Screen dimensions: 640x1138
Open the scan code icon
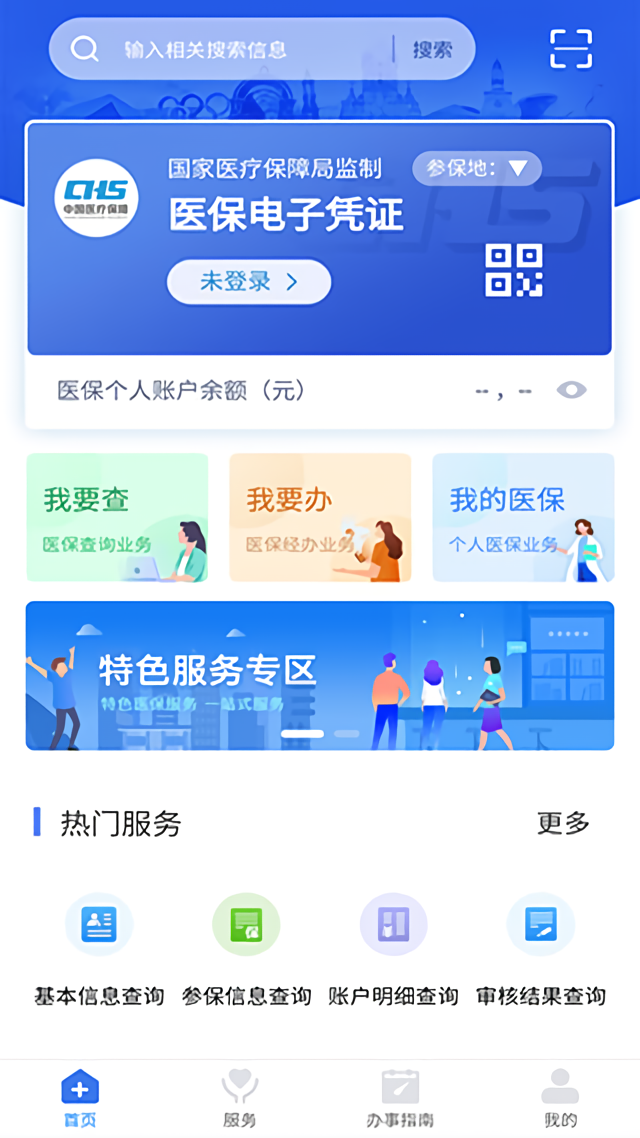click(x=571, y=49)
